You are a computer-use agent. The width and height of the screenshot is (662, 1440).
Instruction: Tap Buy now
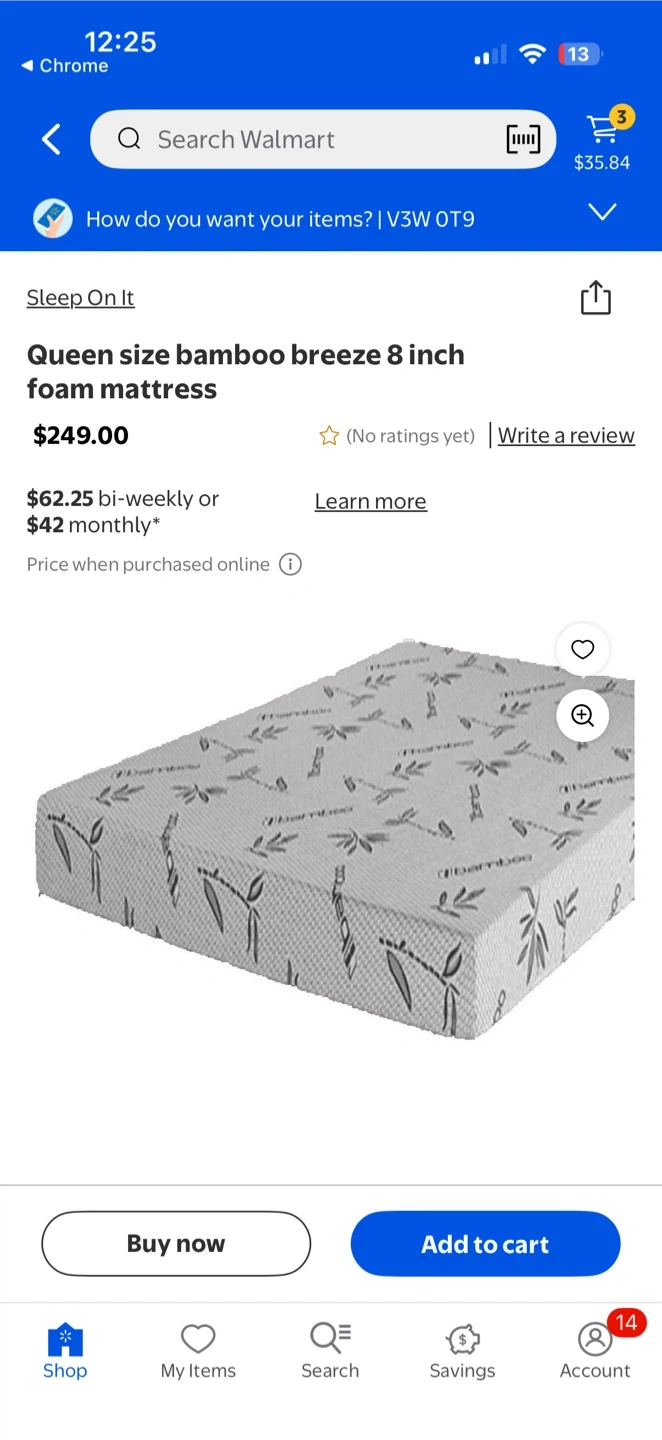176,1244
